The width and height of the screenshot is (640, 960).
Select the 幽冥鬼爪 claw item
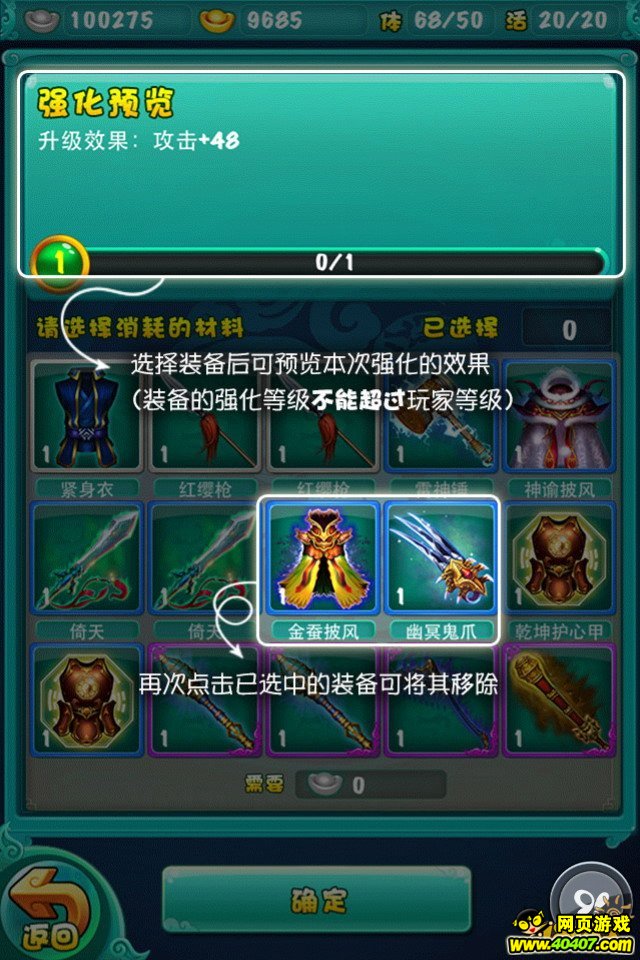point(439,558)
